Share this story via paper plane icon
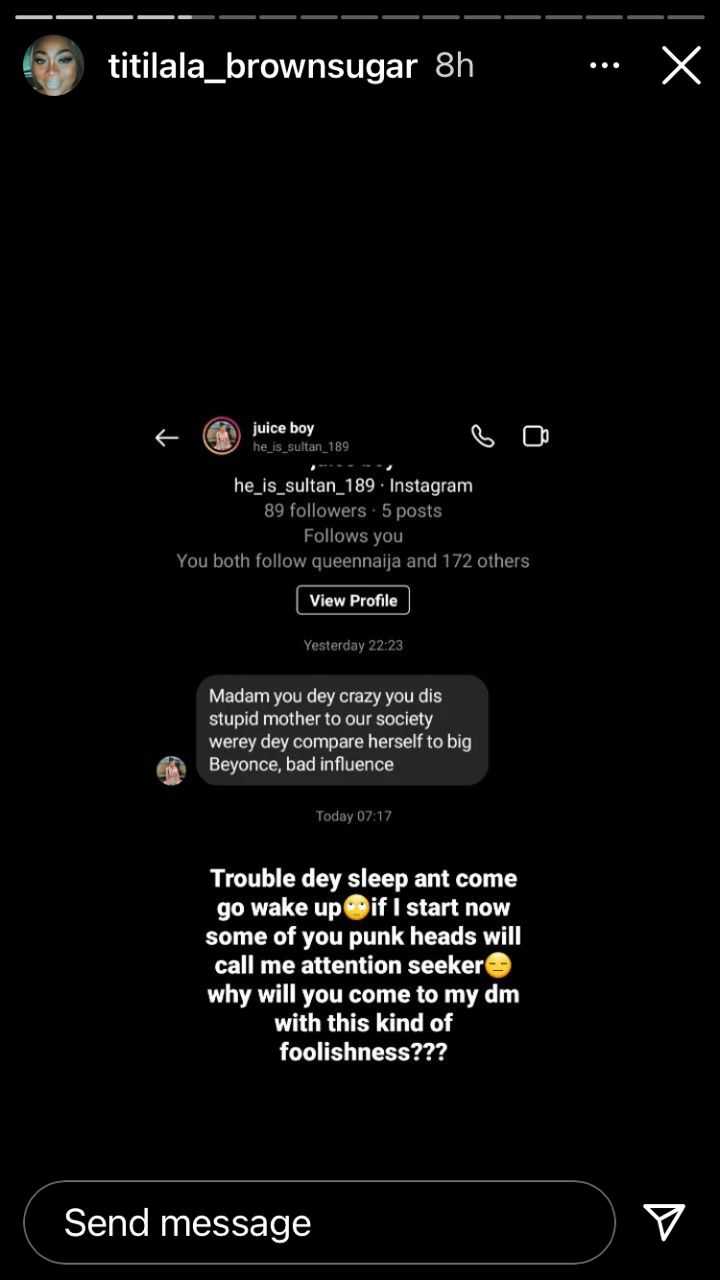The width and height of the screenshot is (720, 1280). (x=664, y=1221)
